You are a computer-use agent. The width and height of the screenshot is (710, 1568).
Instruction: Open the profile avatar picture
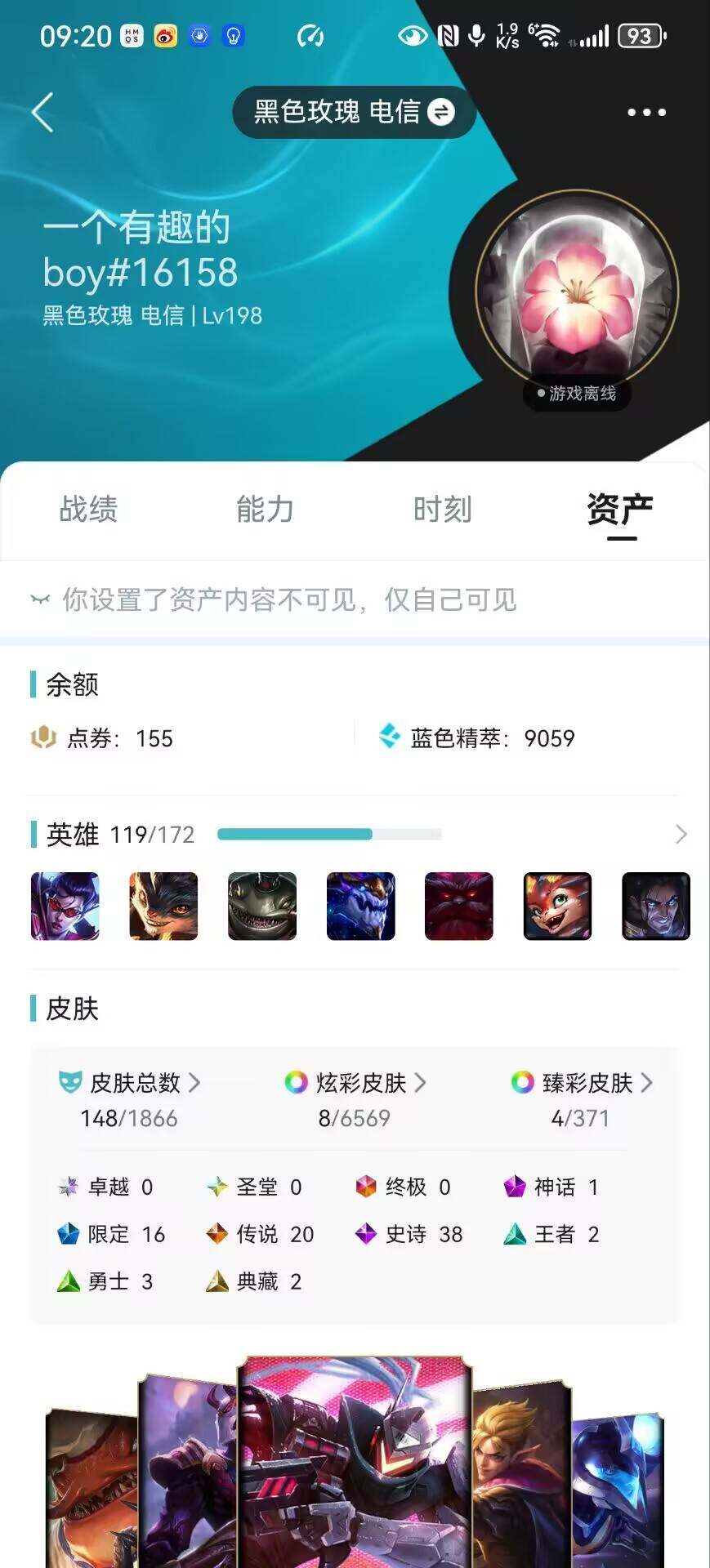(x=577, y=291)
